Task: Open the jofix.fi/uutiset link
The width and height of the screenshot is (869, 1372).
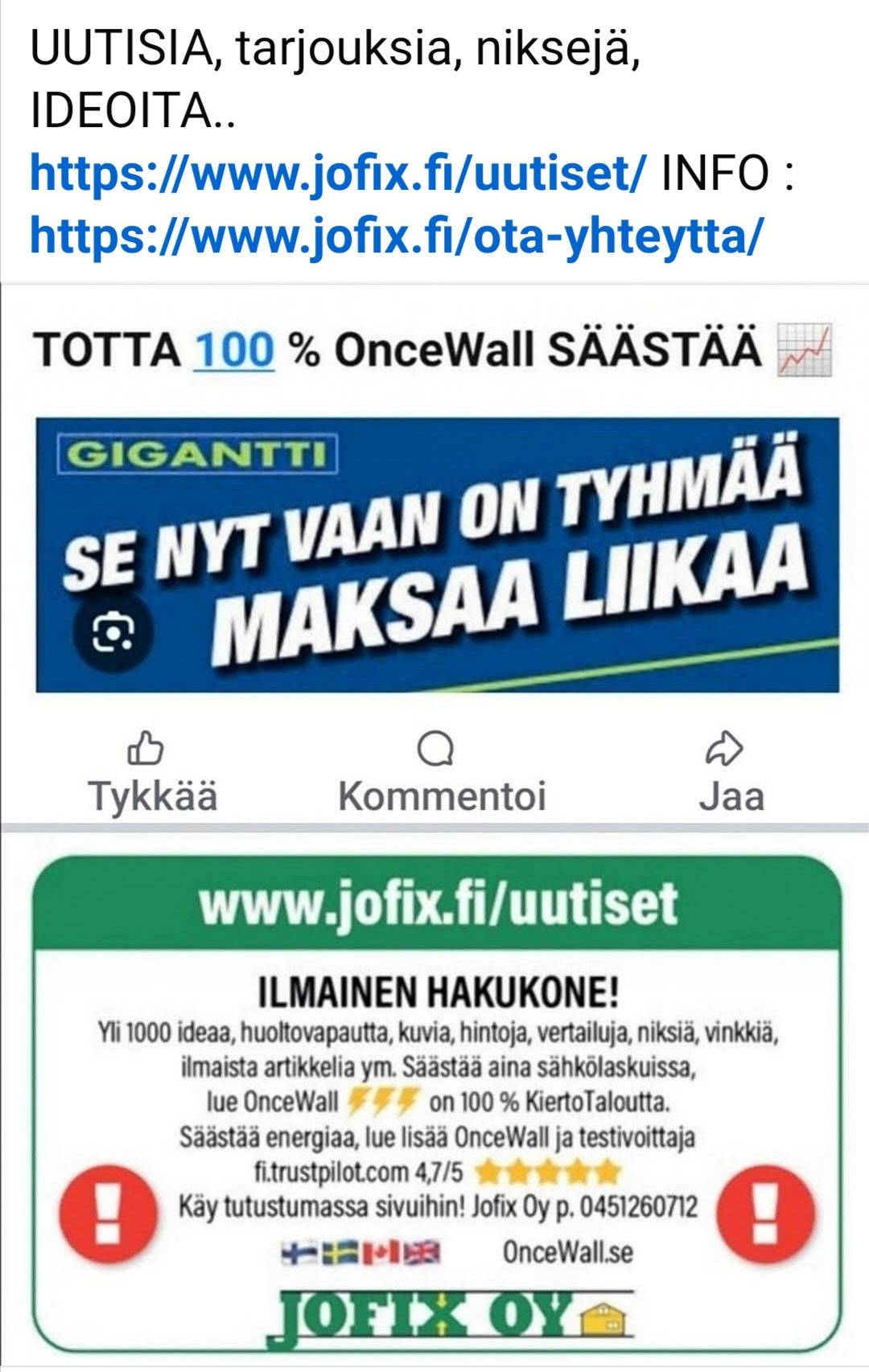Action: click(x=336, y=172)
